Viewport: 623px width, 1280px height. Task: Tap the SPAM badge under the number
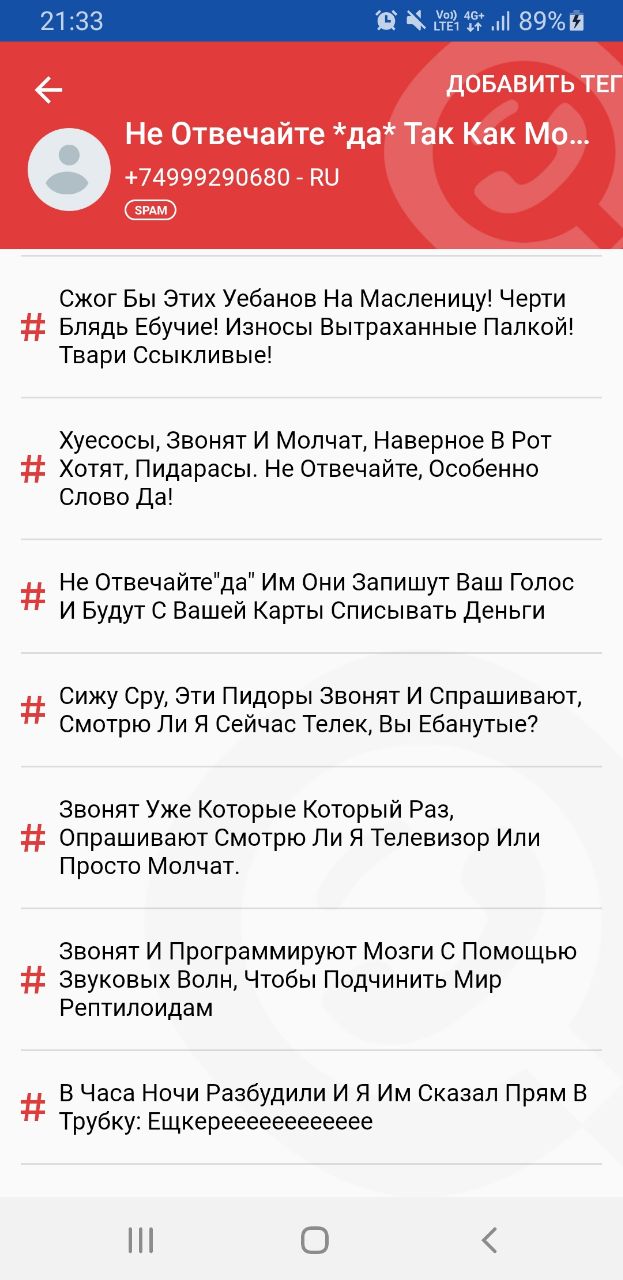(150, 210)
